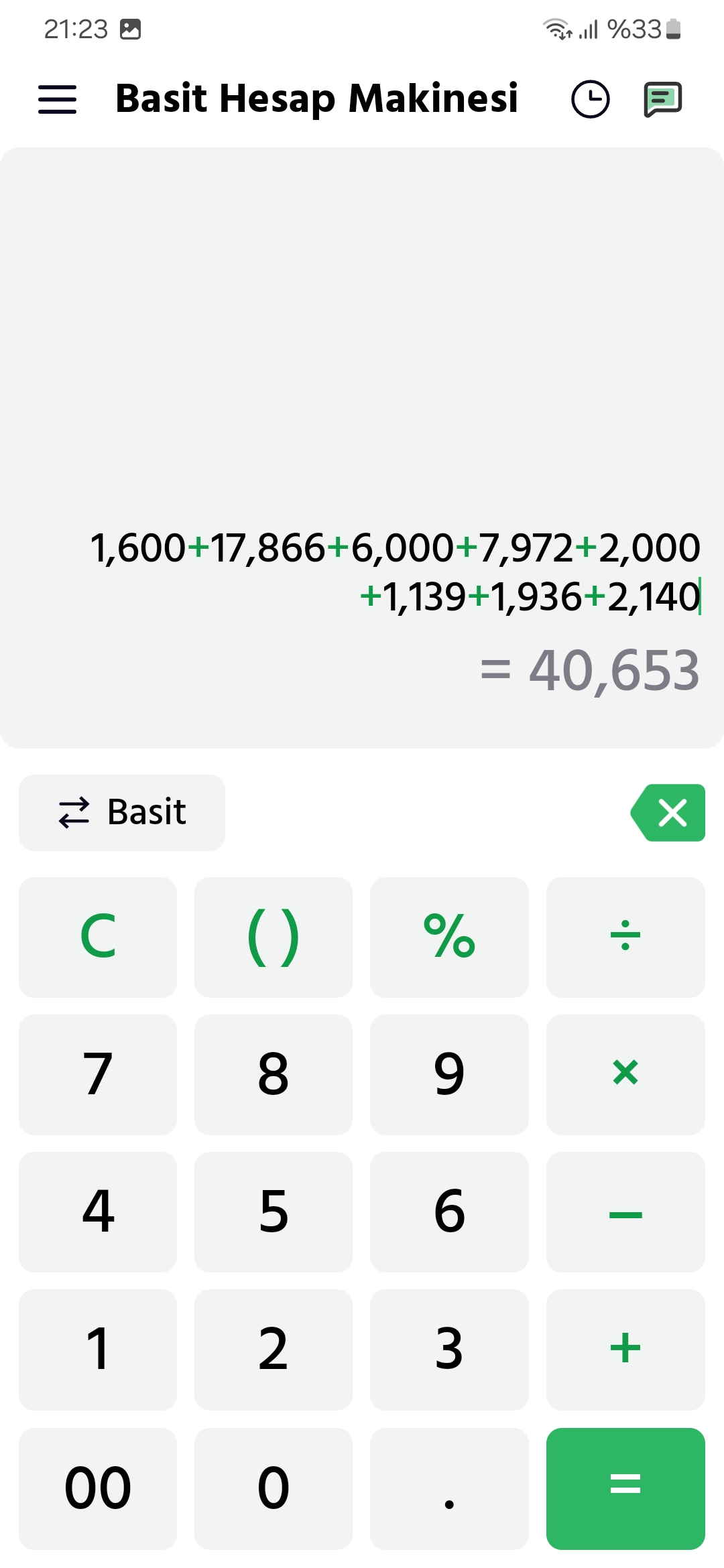Select the division operator
The width and height of the screenshot is (724, 1568).
pos(625,937)
